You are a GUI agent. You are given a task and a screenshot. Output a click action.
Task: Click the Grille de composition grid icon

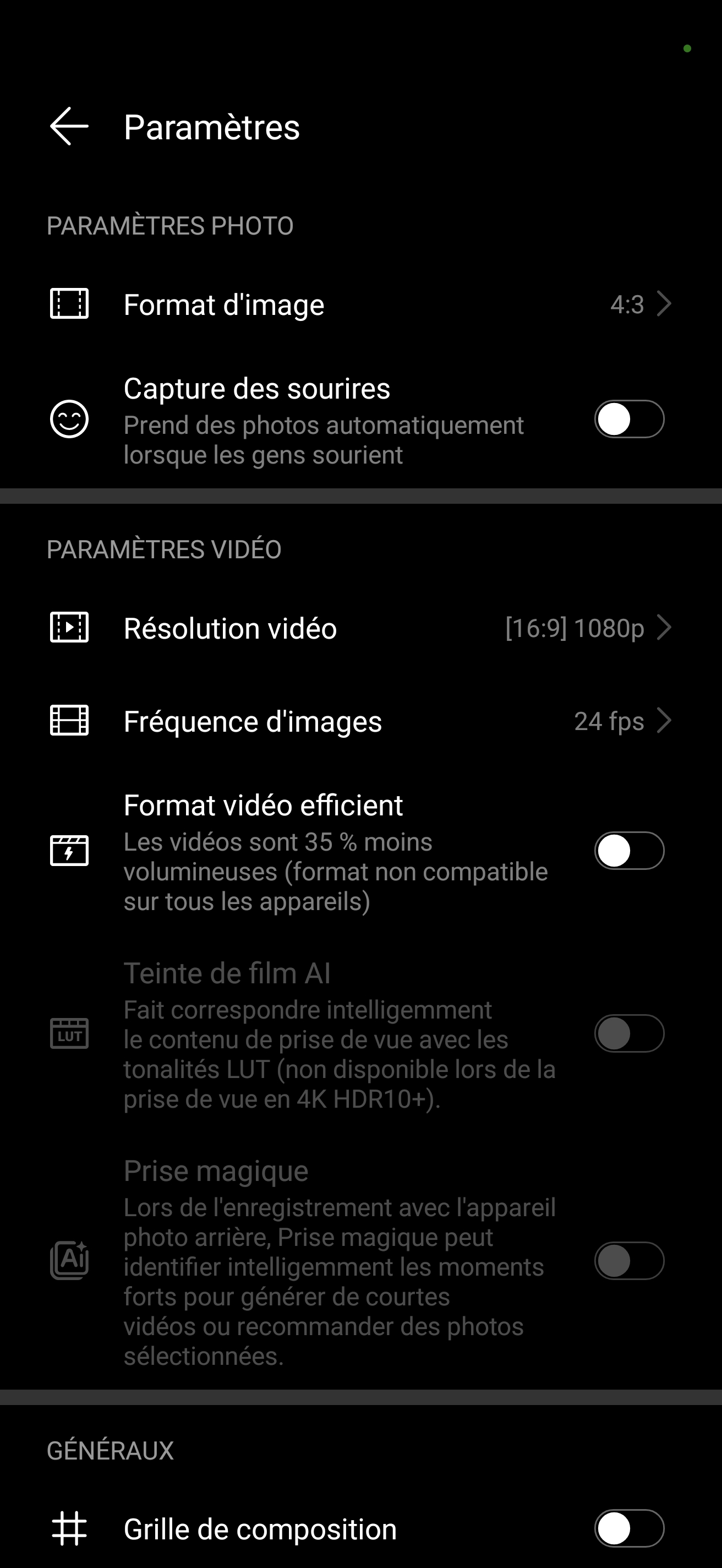coord(69,1528)
